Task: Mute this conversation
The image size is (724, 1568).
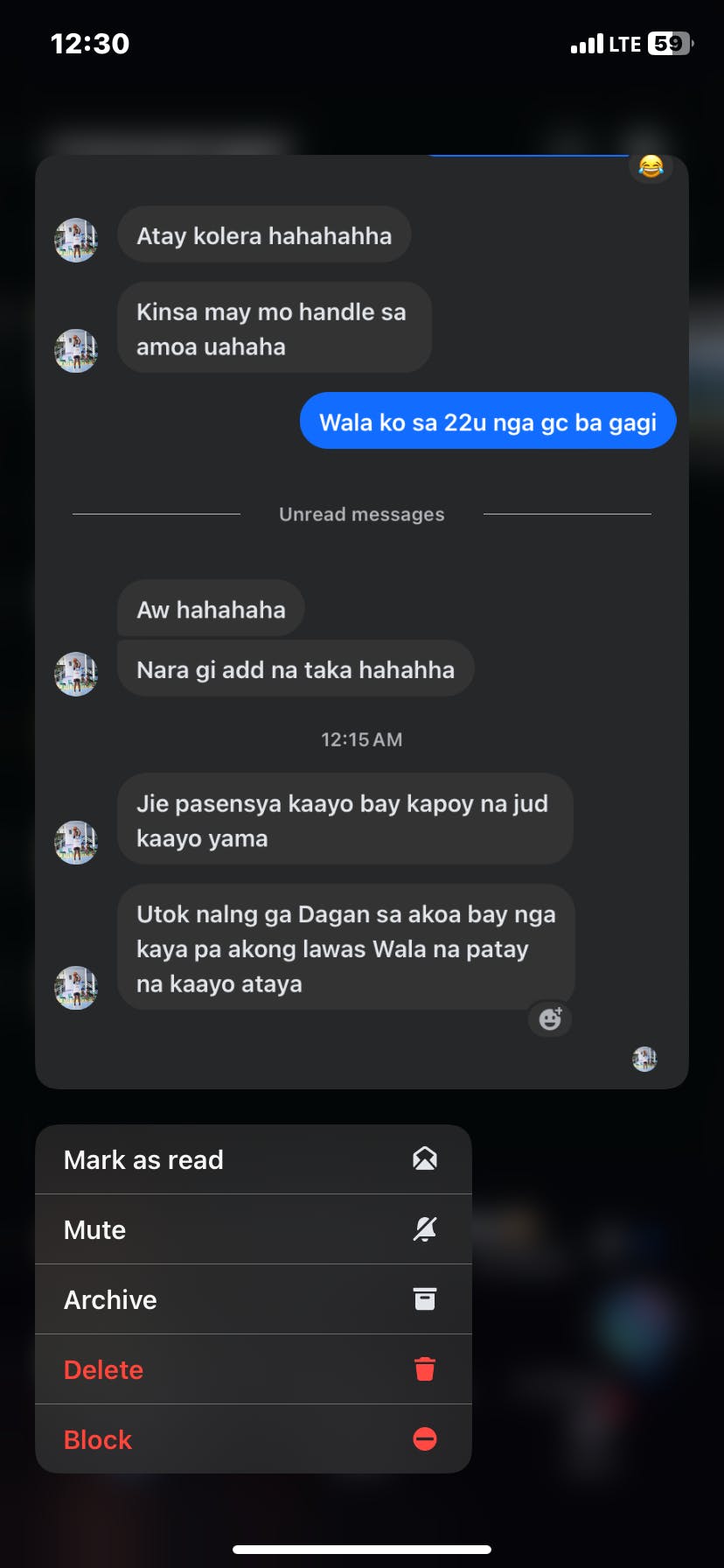Action: pos(254,1229)
